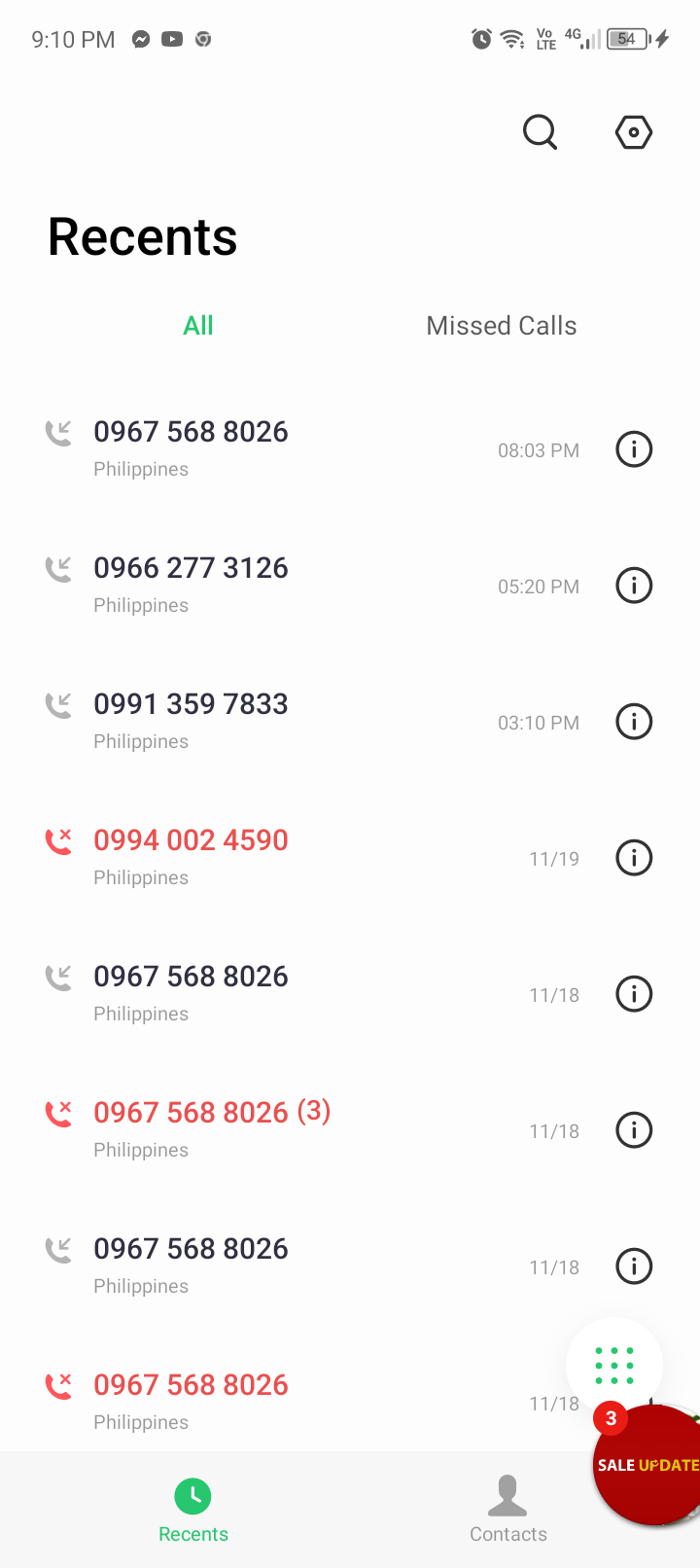This screenshot has height=1568, width=700.
Task: Switch to the Missed Calls tab
Action: pyautogui.click(x=502, y=326)
